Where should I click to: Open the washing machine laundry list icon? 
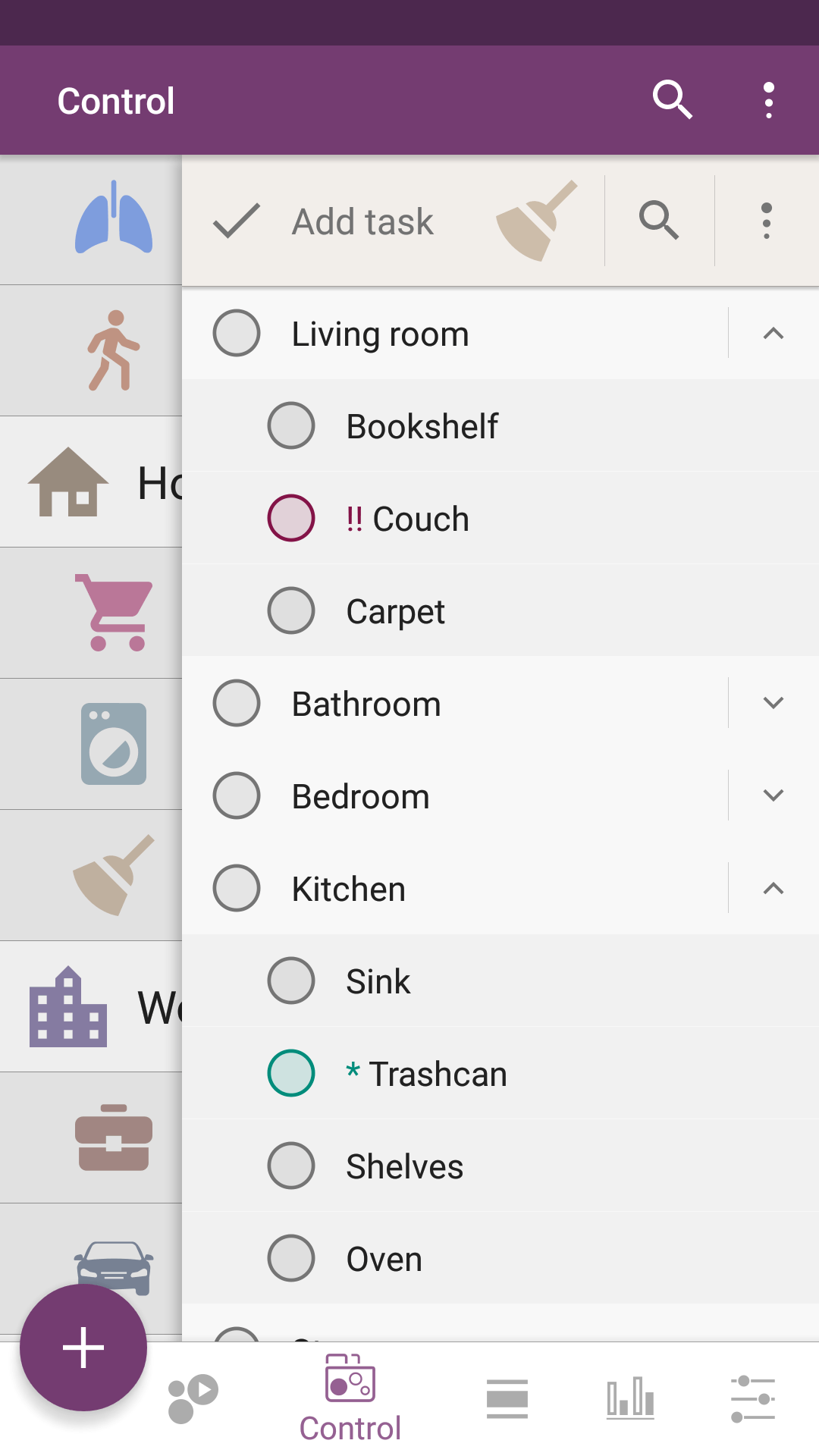pos(114,743)
